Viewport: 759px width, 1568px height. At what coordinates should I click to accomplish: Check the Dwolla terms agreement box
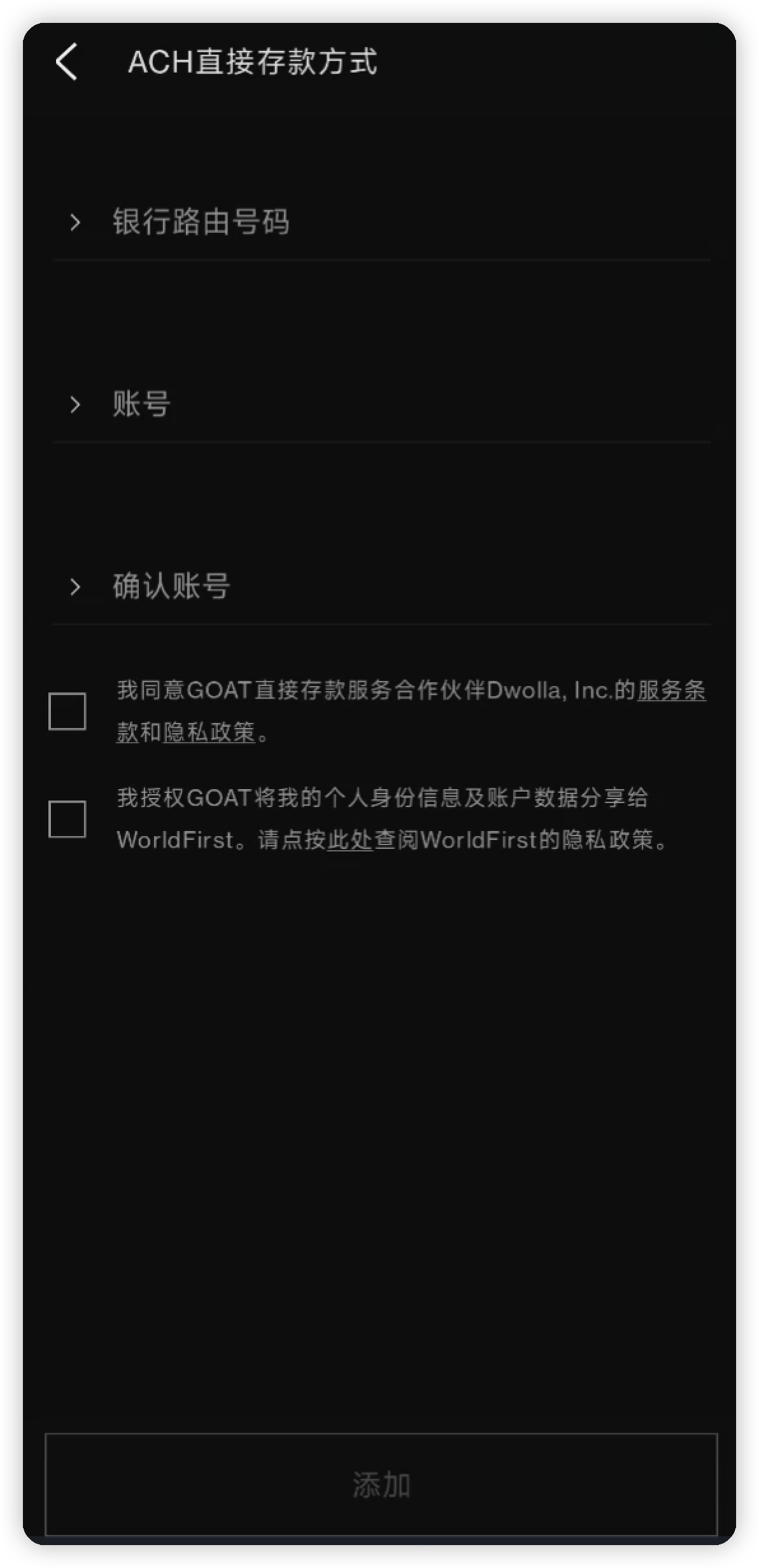pyautogui.click(x=67, y=711)
